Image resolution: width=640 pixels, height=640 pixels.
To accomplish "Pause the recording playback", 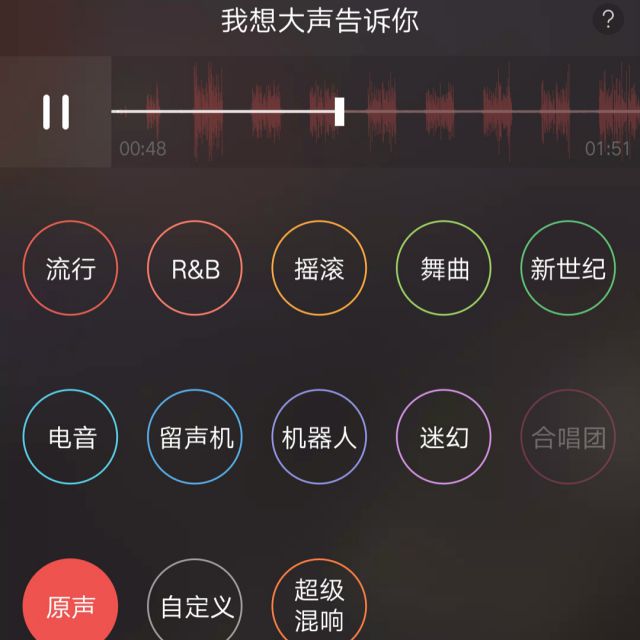I will click(56, 112).
